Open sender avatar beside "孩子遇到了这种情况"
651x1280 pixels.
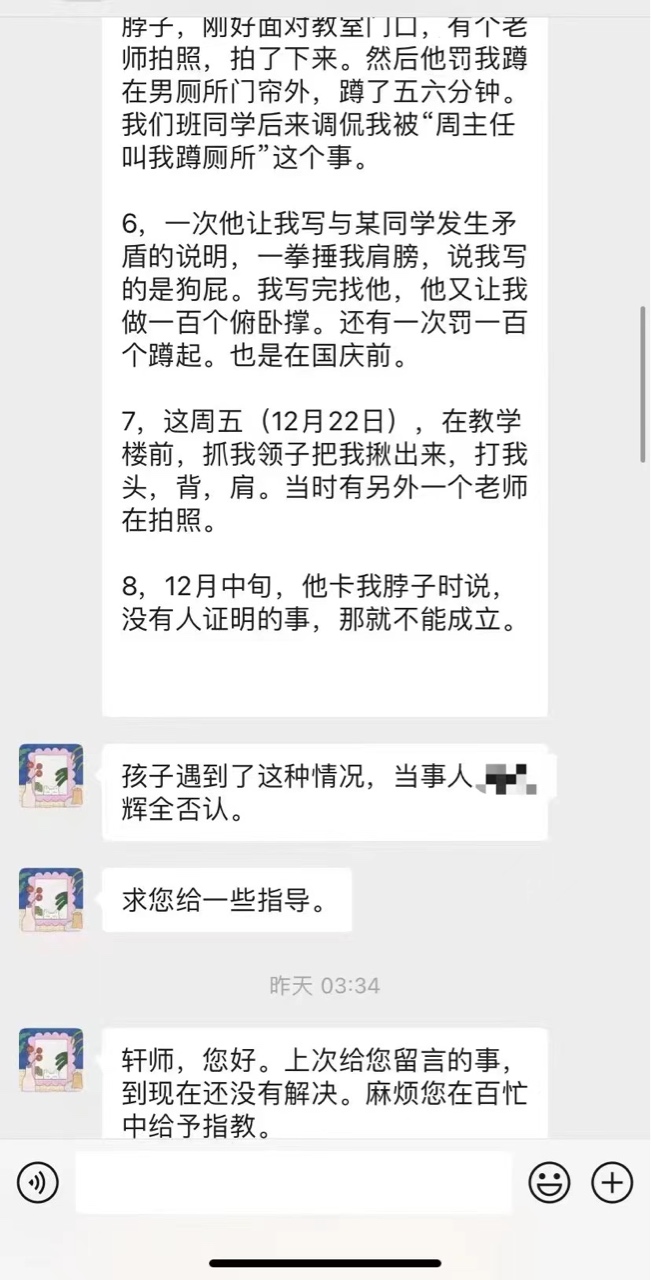pos(51,775)
